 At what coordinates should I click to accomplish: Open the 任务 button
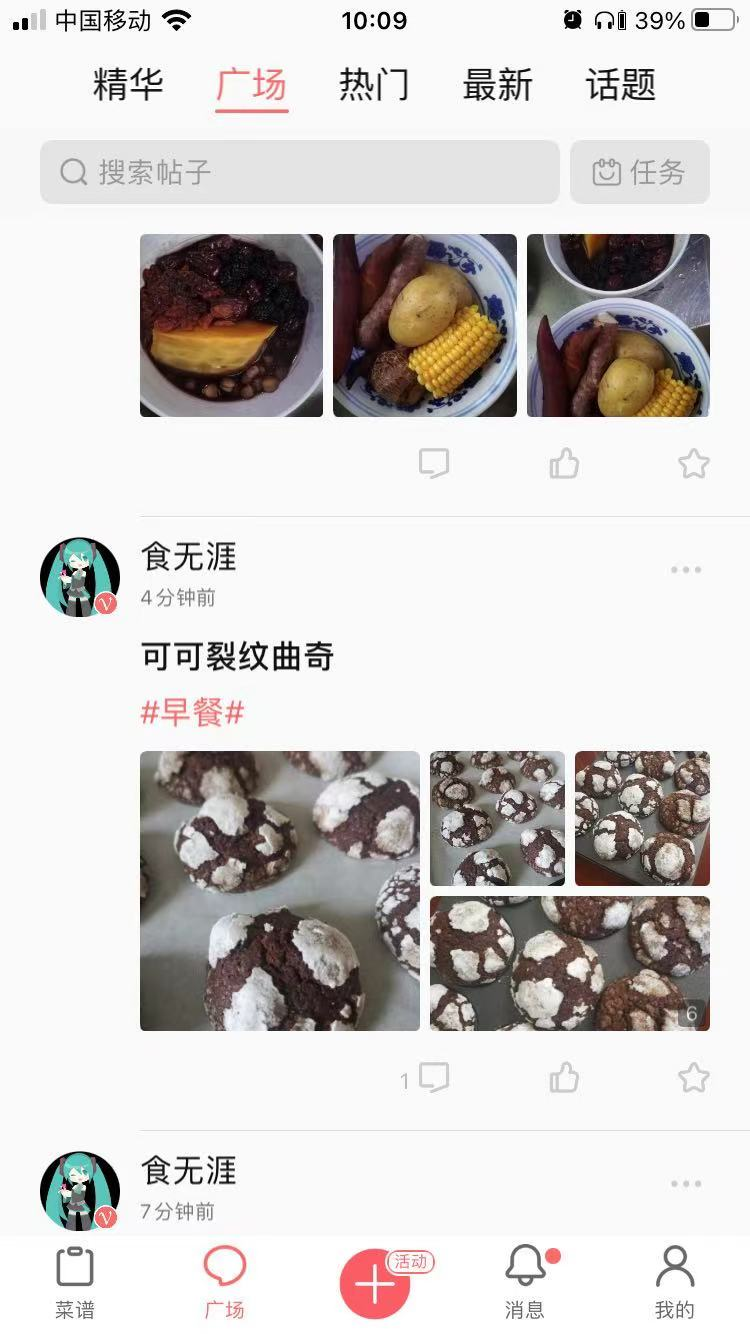640,172
